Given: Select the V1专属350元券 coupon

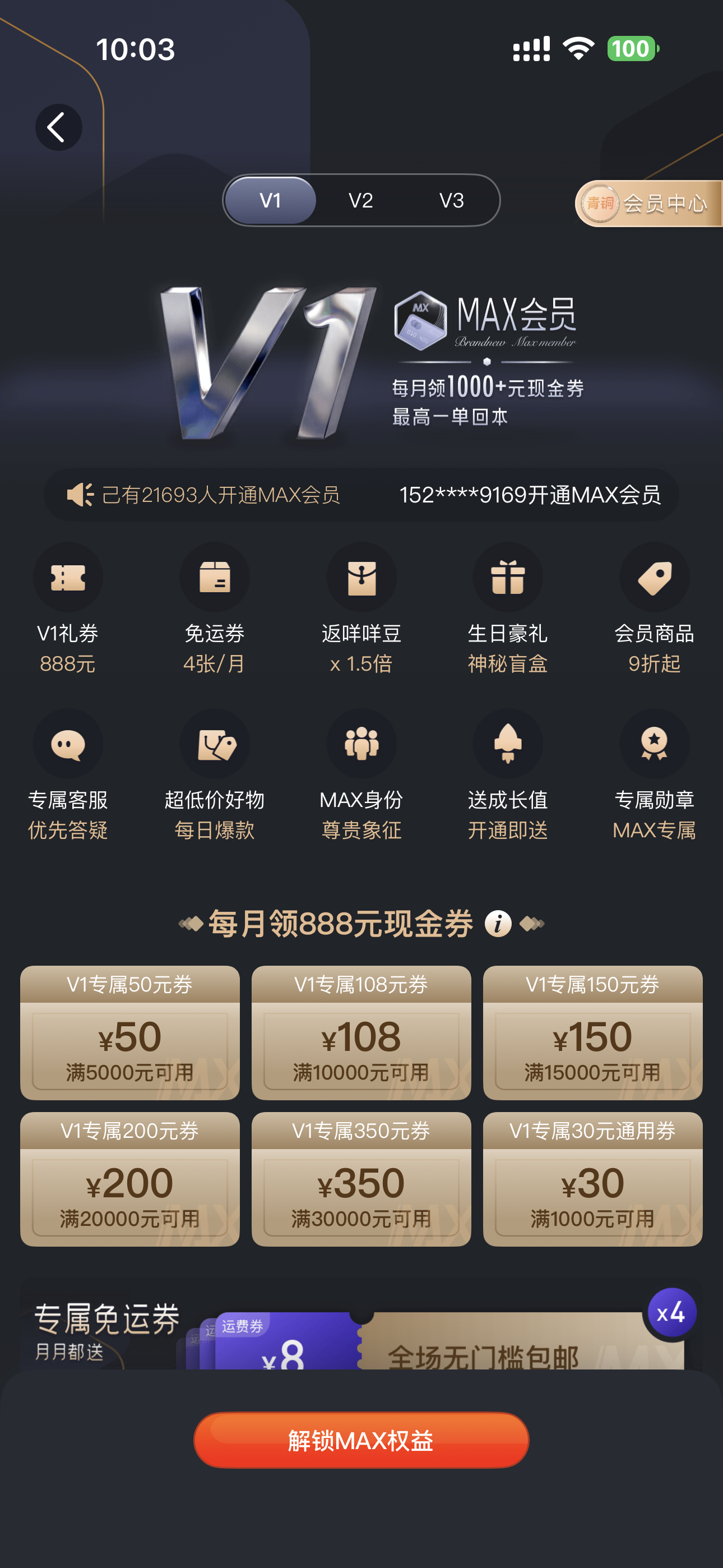Looking at the screenshot, I should (361, 1179).
